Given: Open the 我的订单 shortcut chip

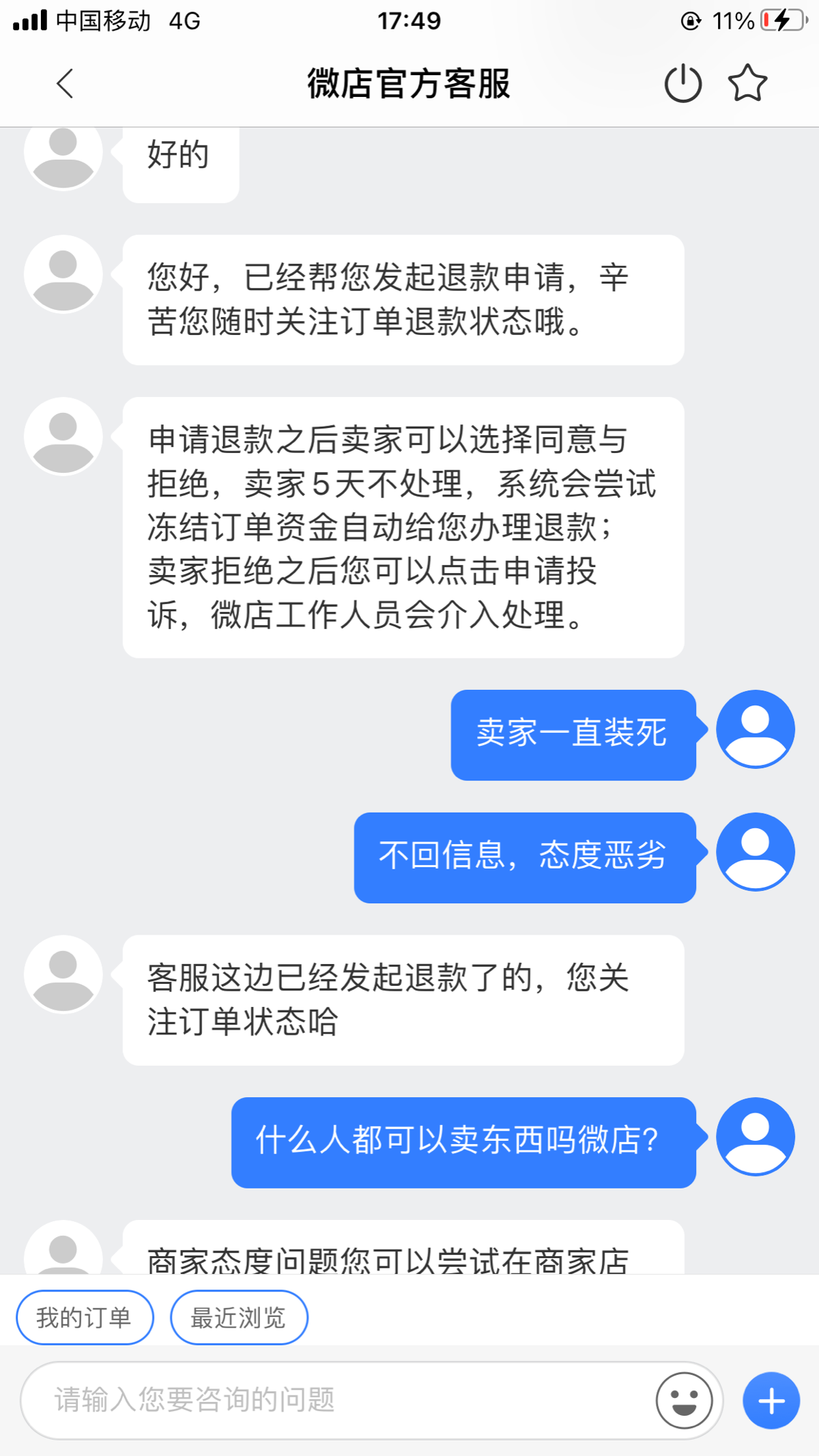Looking at the screenshot, I should coord(85,1317).
